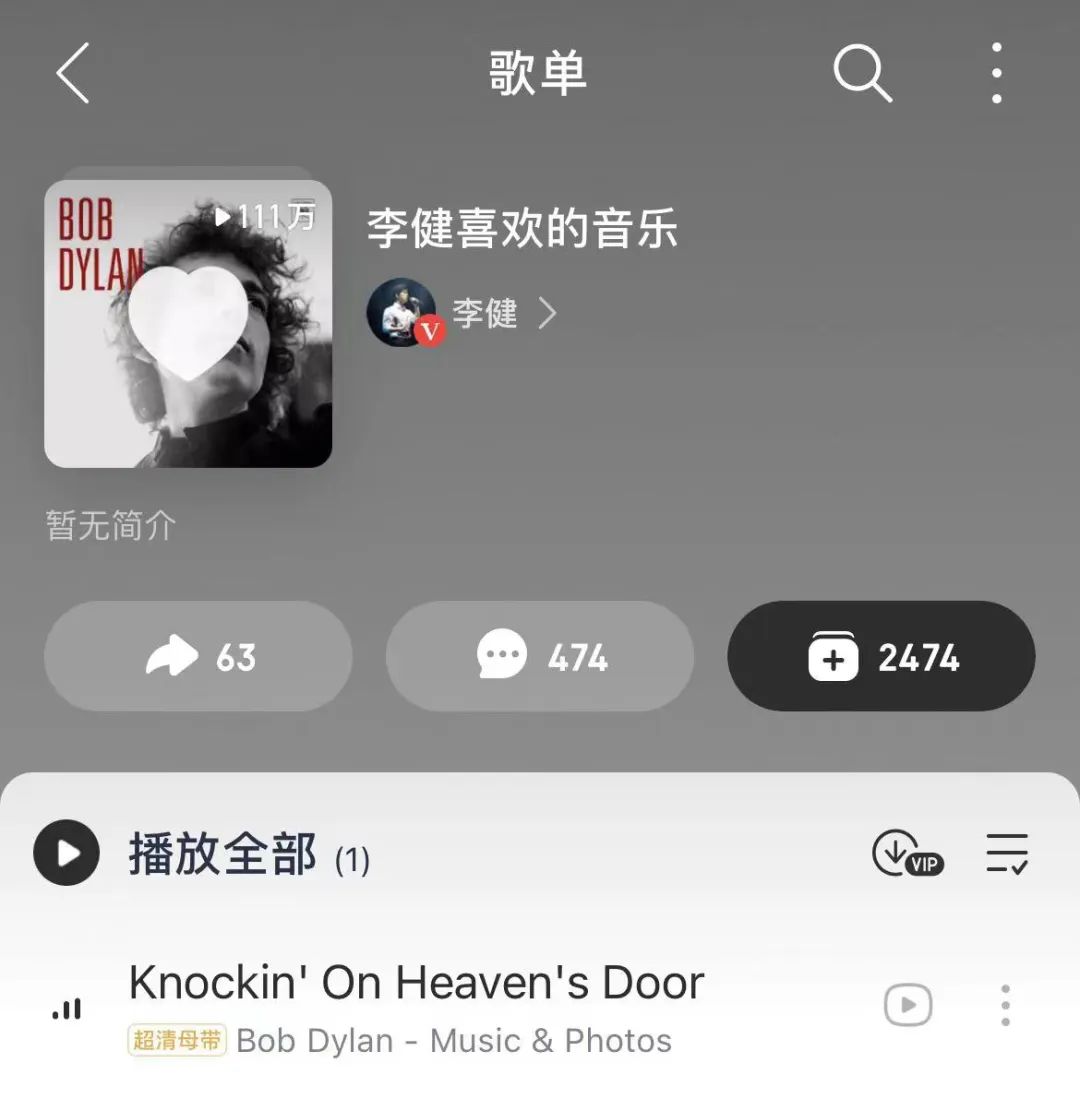Open more options for Knockin' On Heaven's Door
Image resolution: width=1080 pixels, height=1111 pixels.
pyautogui.click(x=1005, y=1005)
